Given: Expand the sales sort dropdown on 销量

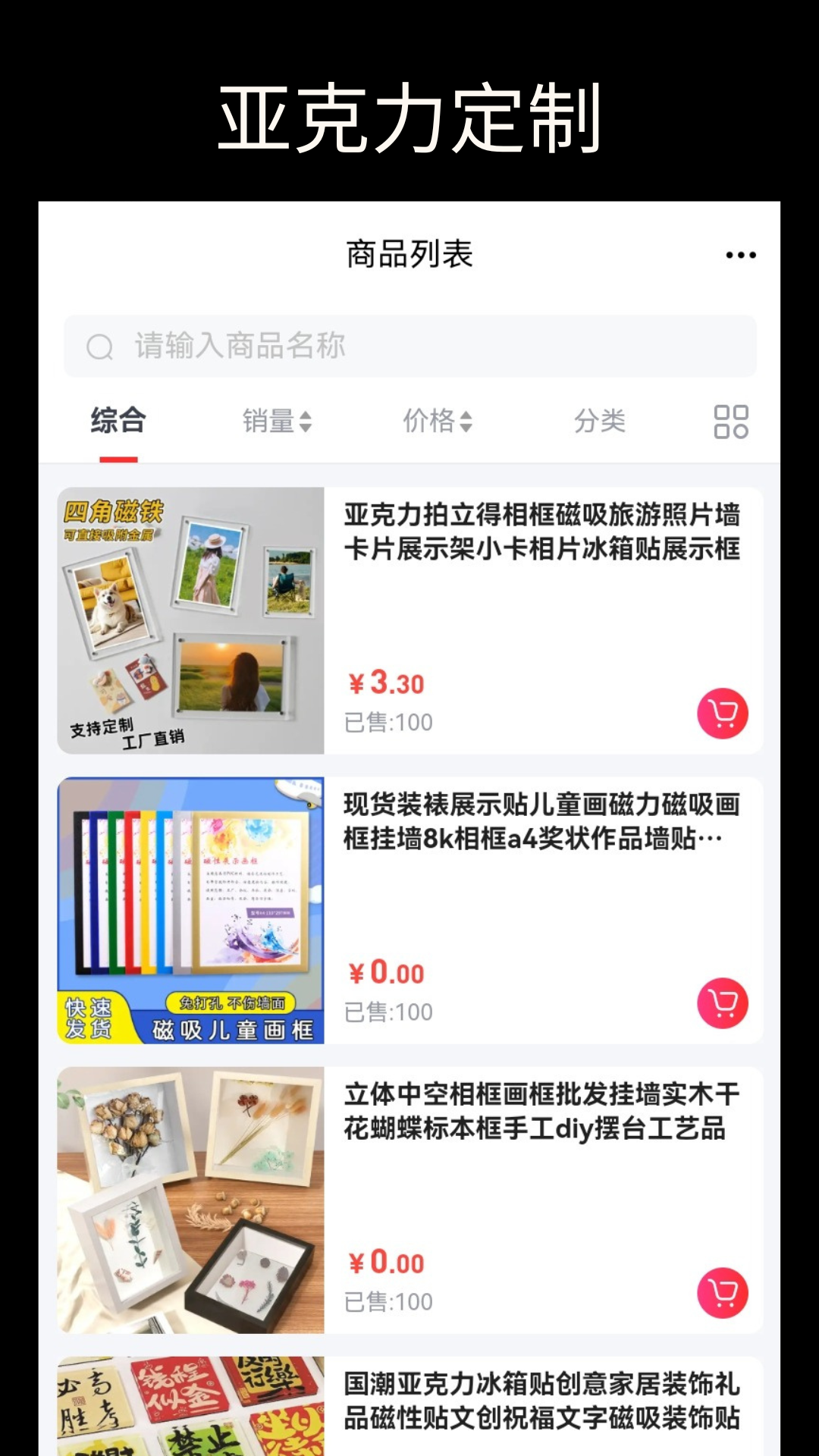Looking at the screenshot, I should (306, 421).
